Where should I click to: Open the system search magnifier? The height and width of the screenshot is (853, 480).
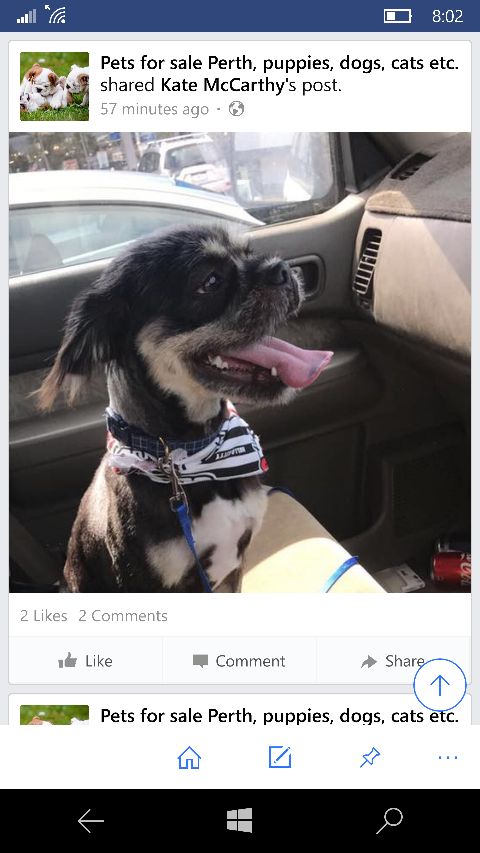(x=389, y=821)
